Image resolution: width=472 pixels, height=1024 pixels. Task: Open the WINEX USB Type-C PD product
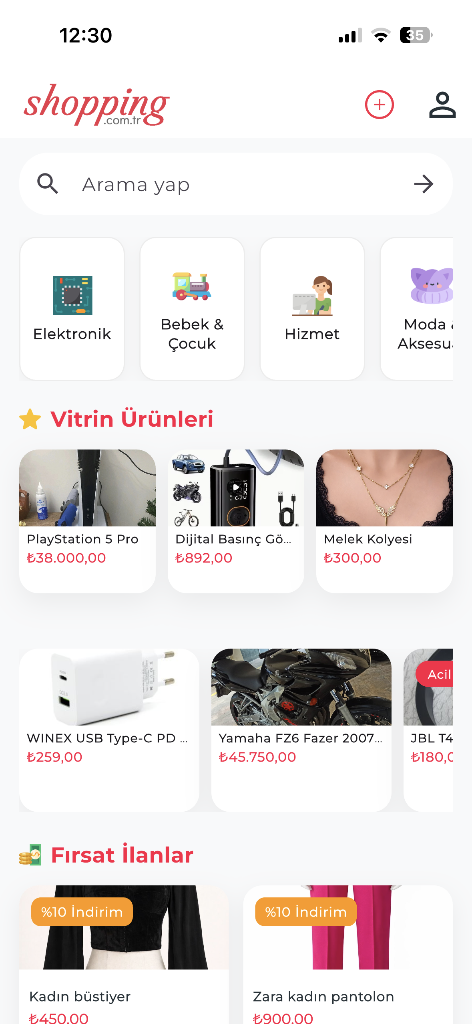(109, 730)
